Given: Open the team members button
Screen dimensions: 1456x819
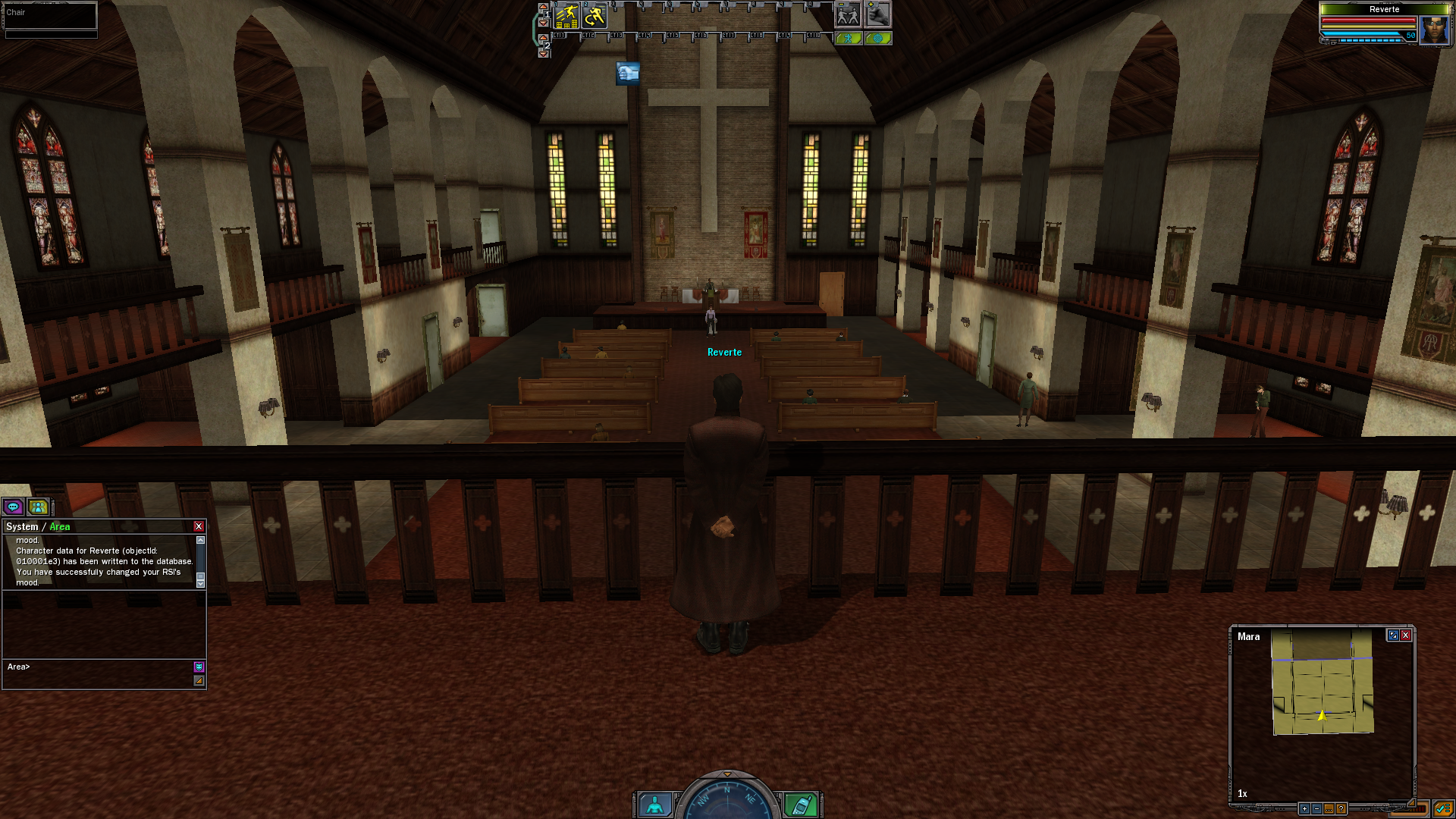Looking at the screenshot, I should coord(37,507).
